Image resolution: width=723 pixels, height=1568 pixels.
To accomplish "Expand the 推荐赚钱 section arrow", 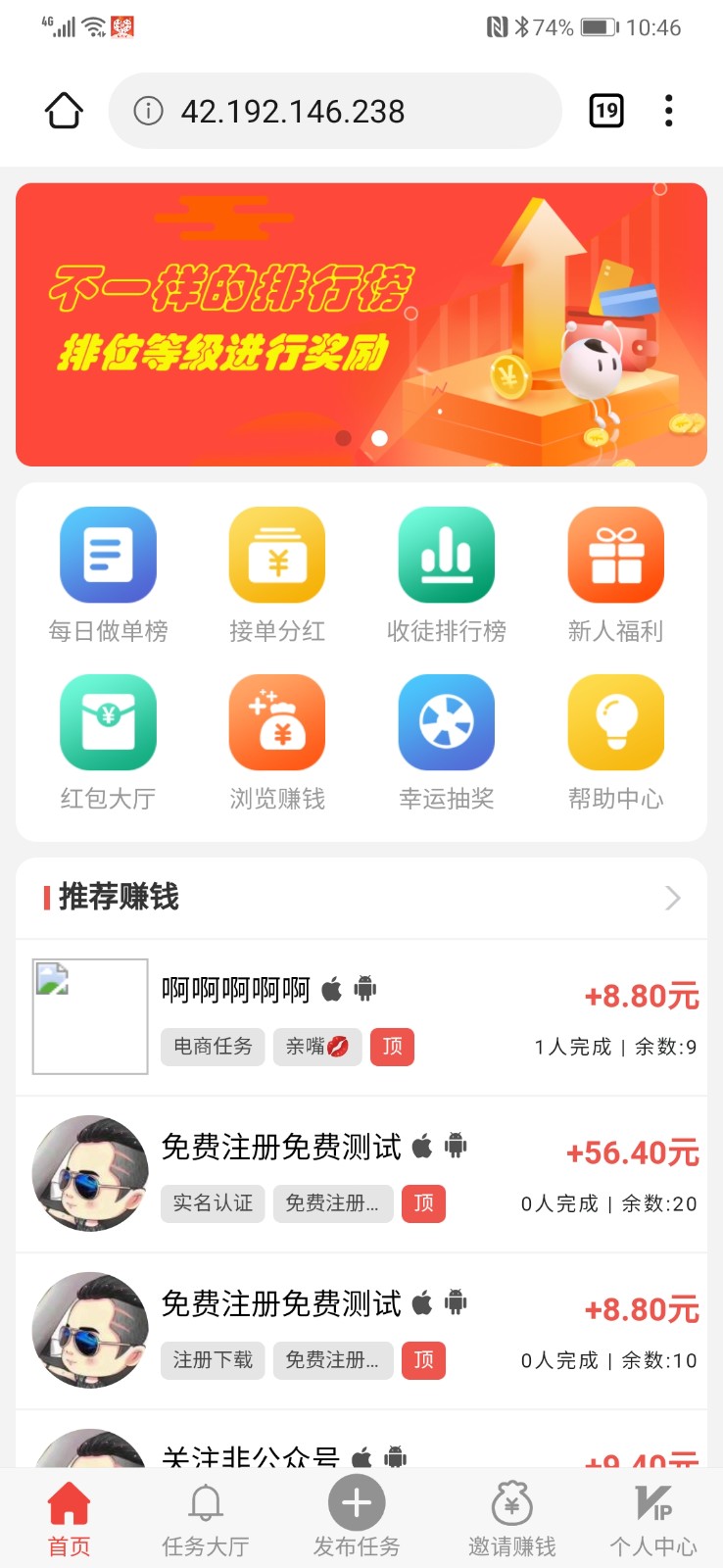I will pyautogui.click(x=672, y=898).
